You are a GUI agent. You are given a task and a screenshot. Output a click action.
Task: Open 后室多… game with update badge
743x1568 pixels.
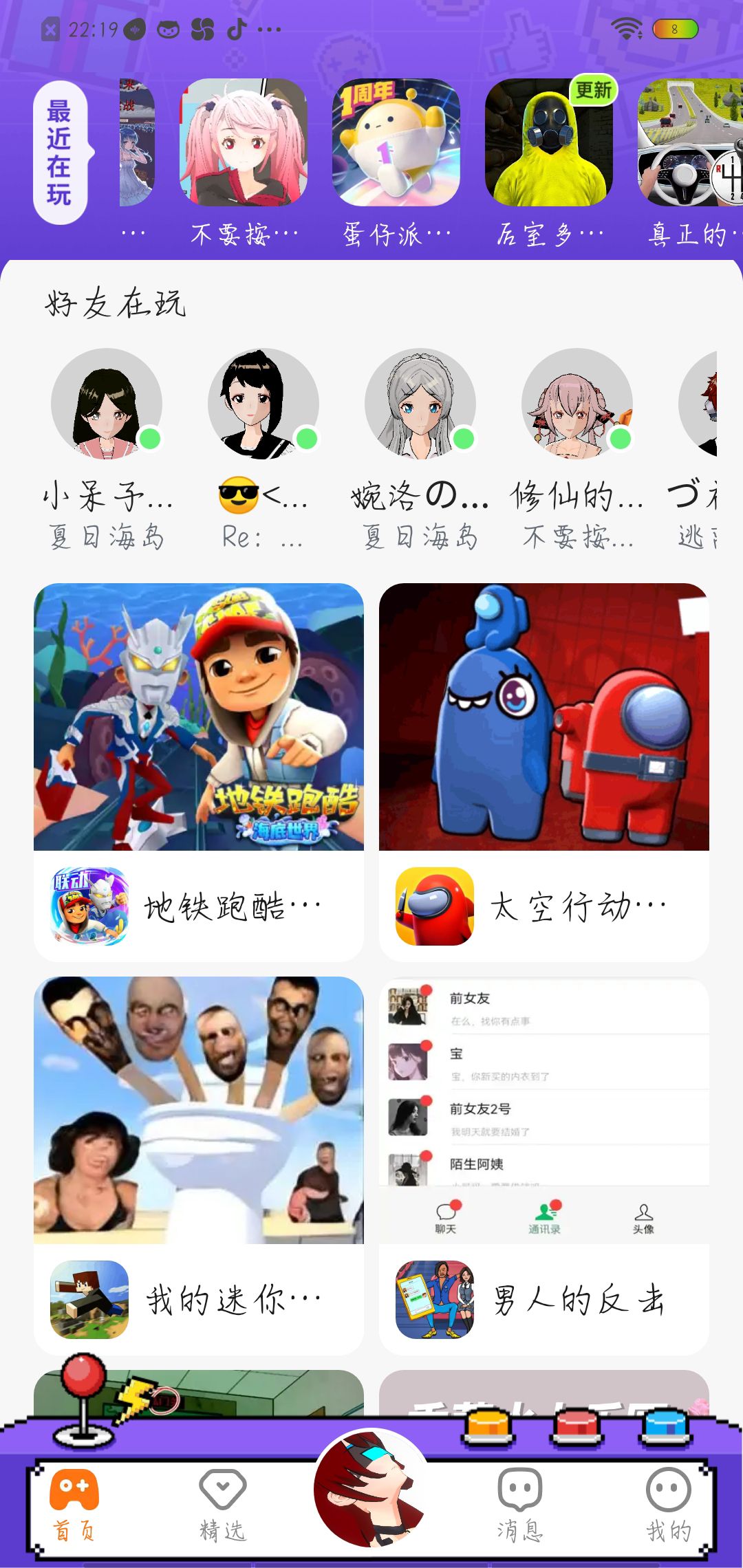coord(549,143)
